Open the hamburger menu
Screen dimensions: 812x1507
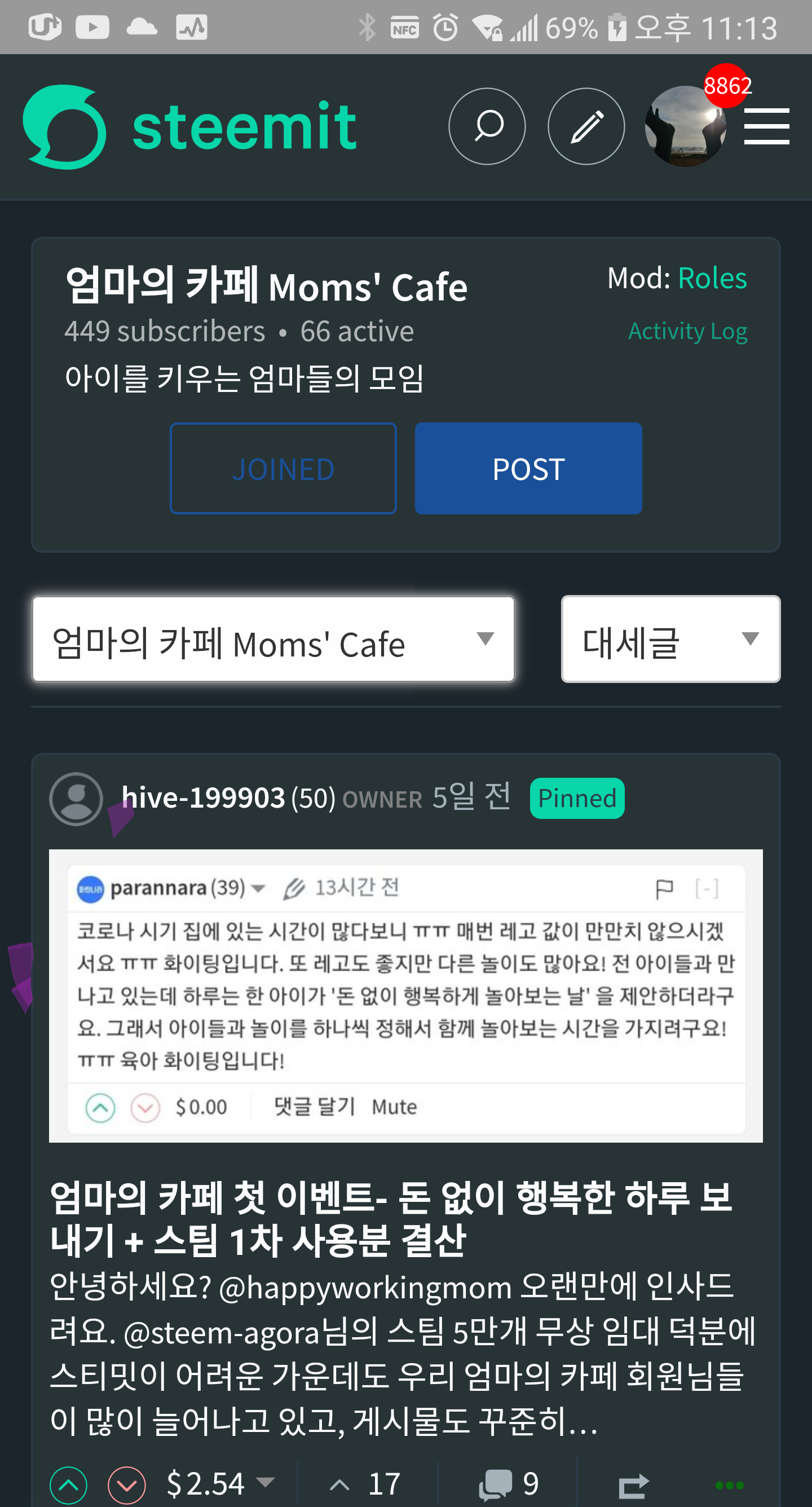pyautogui.click(x=766, y=126)
